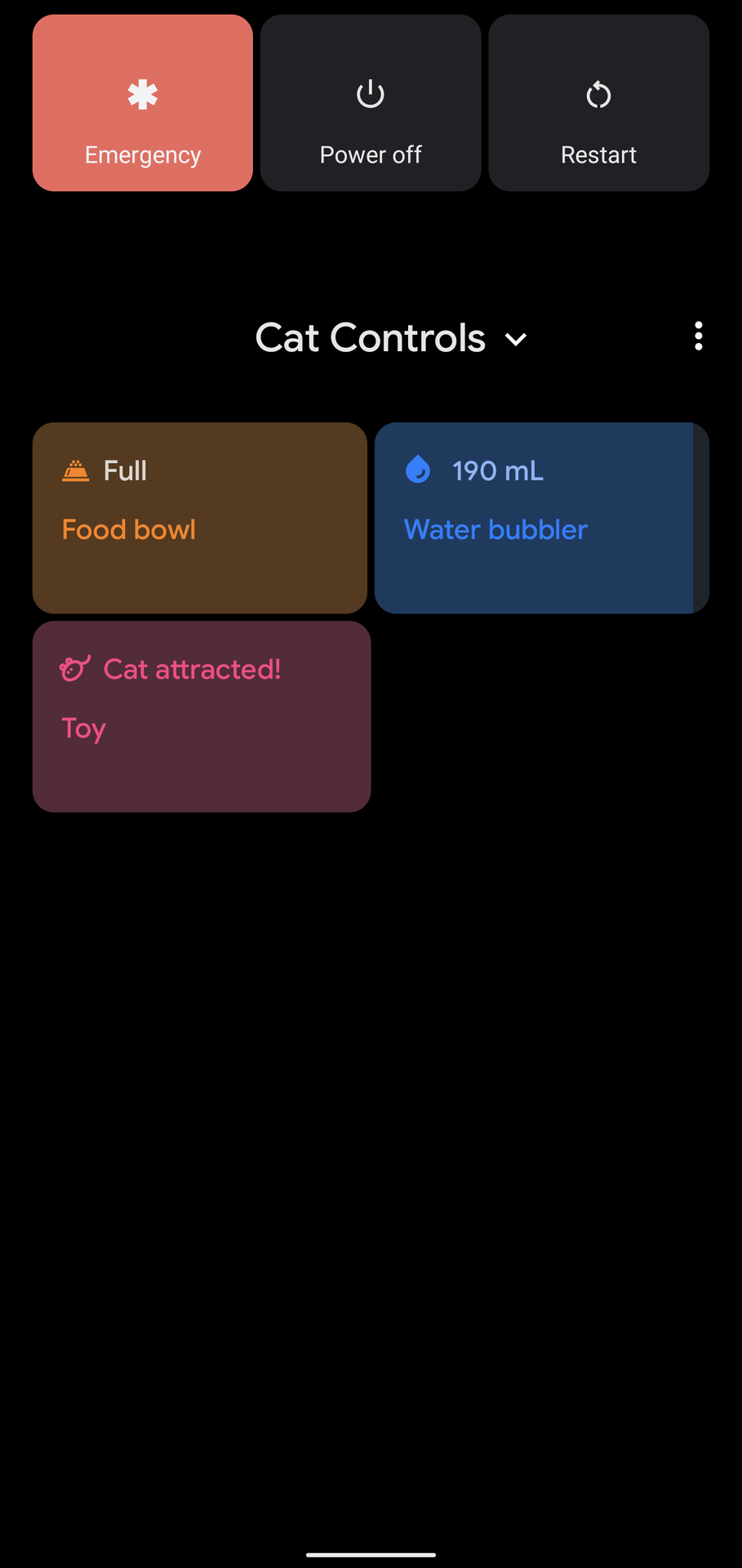
Task: Adjust the Water bubbler tile
Action: [x=542, y=518]
